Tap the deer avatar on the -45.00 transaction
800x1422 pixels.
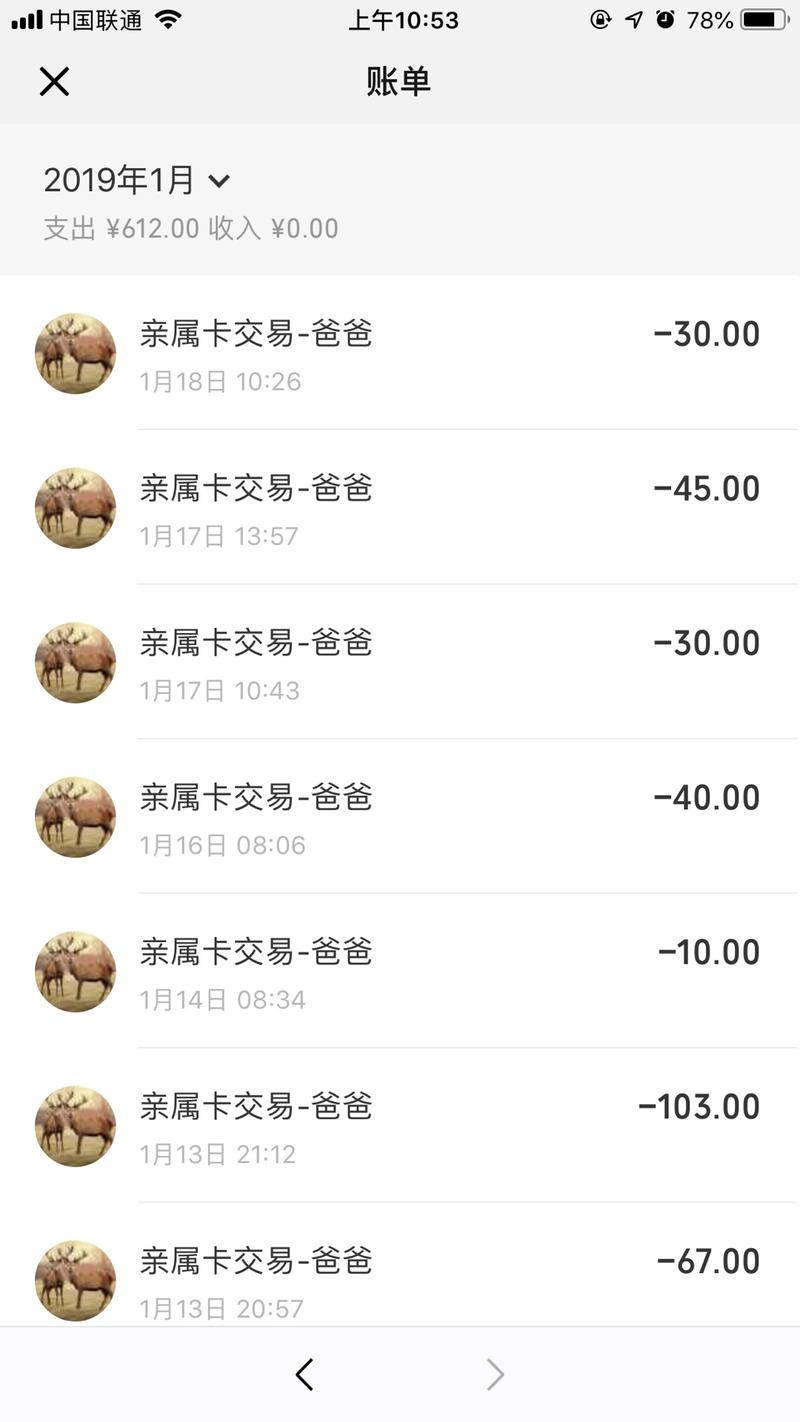[75, 507]
